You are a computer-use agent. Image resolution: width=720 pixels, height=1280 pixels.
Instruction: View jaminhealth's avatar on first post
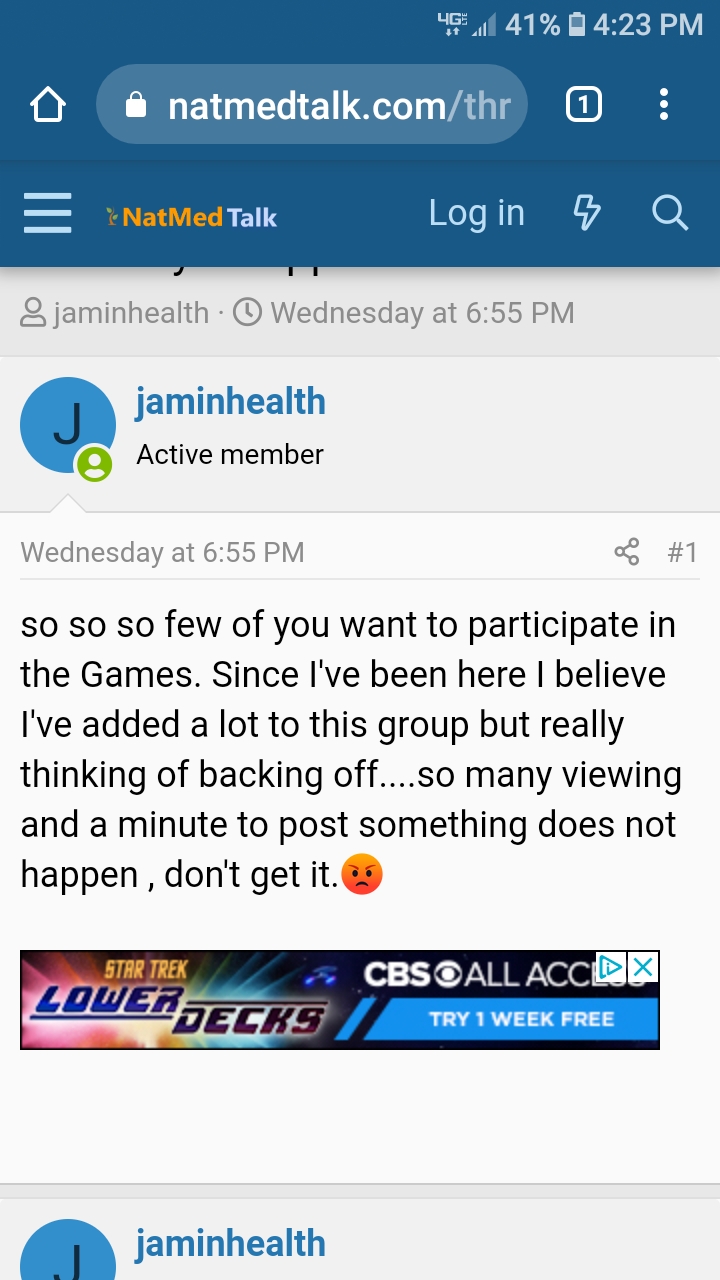coord(67,425)
